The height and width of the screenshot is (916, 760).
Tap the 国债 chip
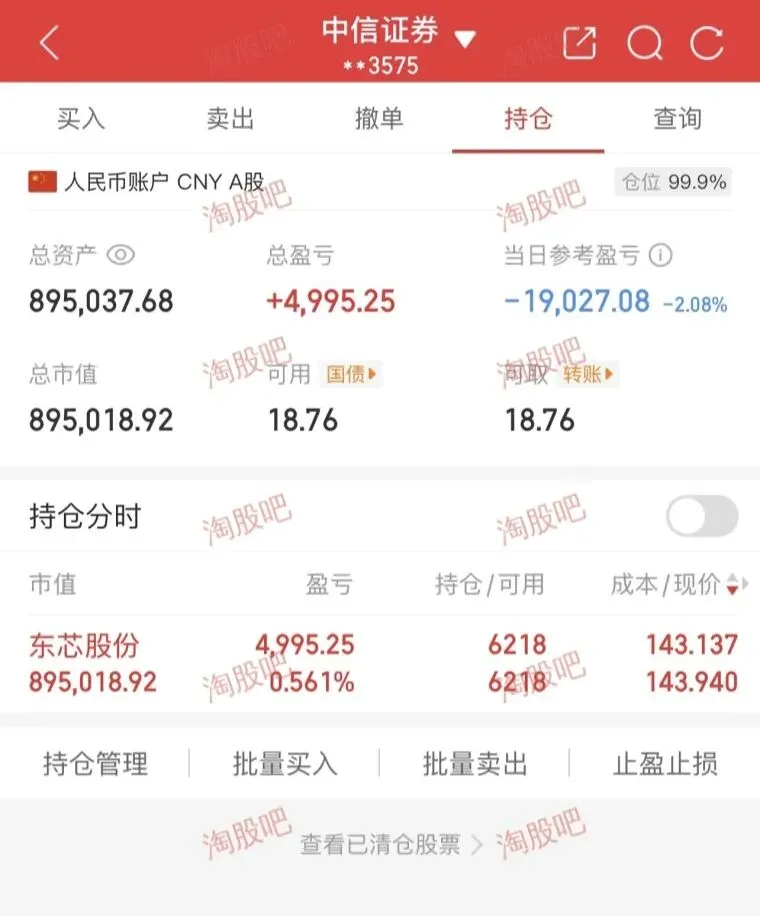(352, 375)
